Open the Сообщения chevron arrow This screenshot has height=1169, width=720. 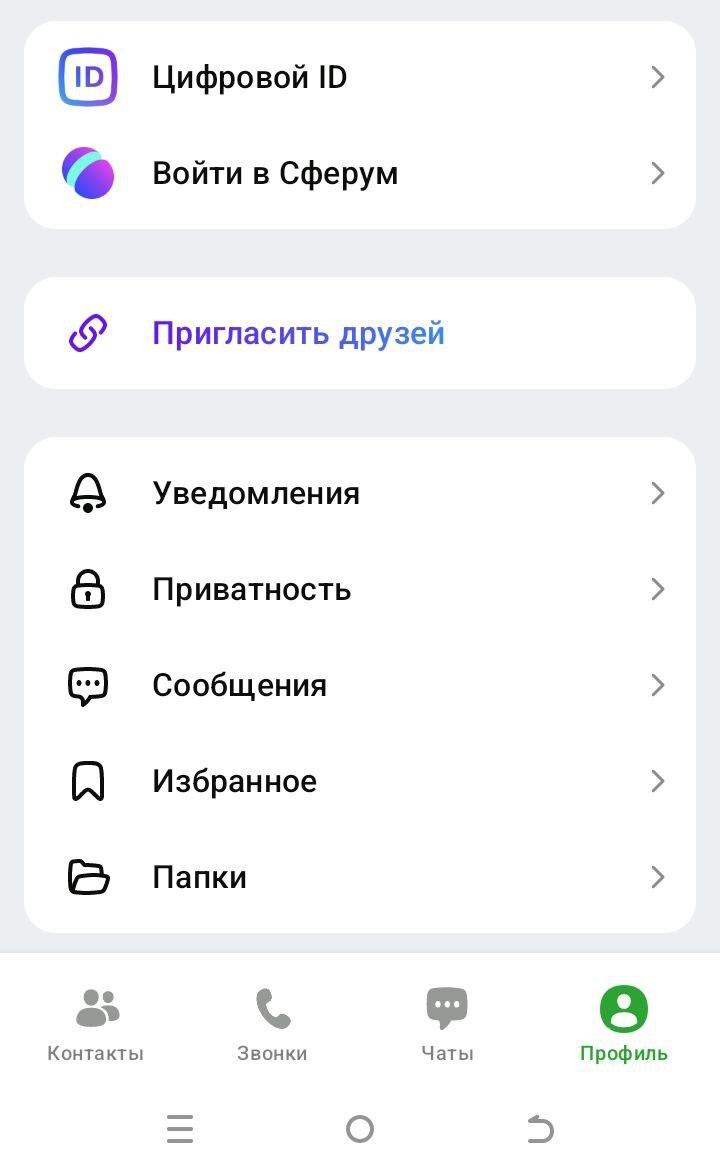657,684
